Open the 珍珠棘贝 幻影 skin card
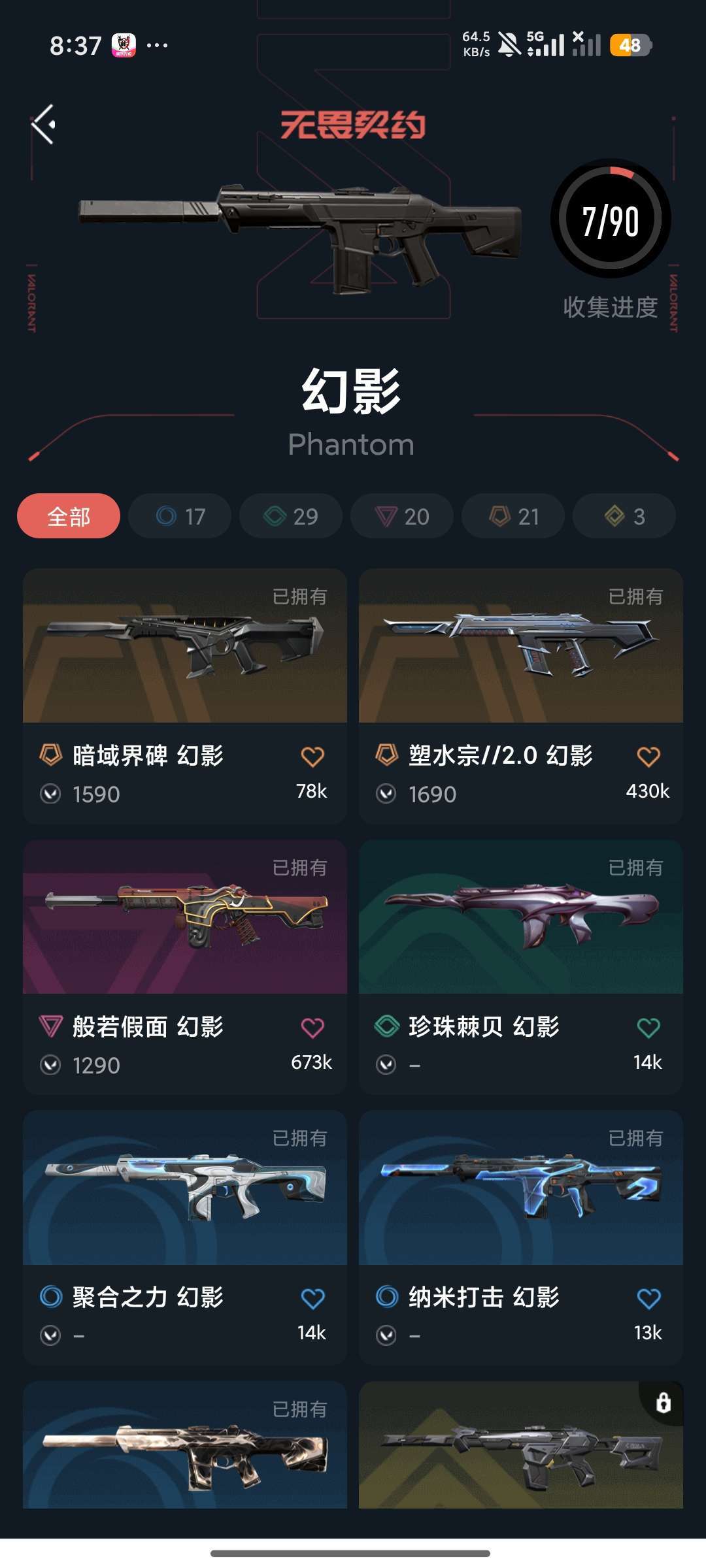Screen dimensions: 706x1568 pyautogui.click(x=521, y=967)
